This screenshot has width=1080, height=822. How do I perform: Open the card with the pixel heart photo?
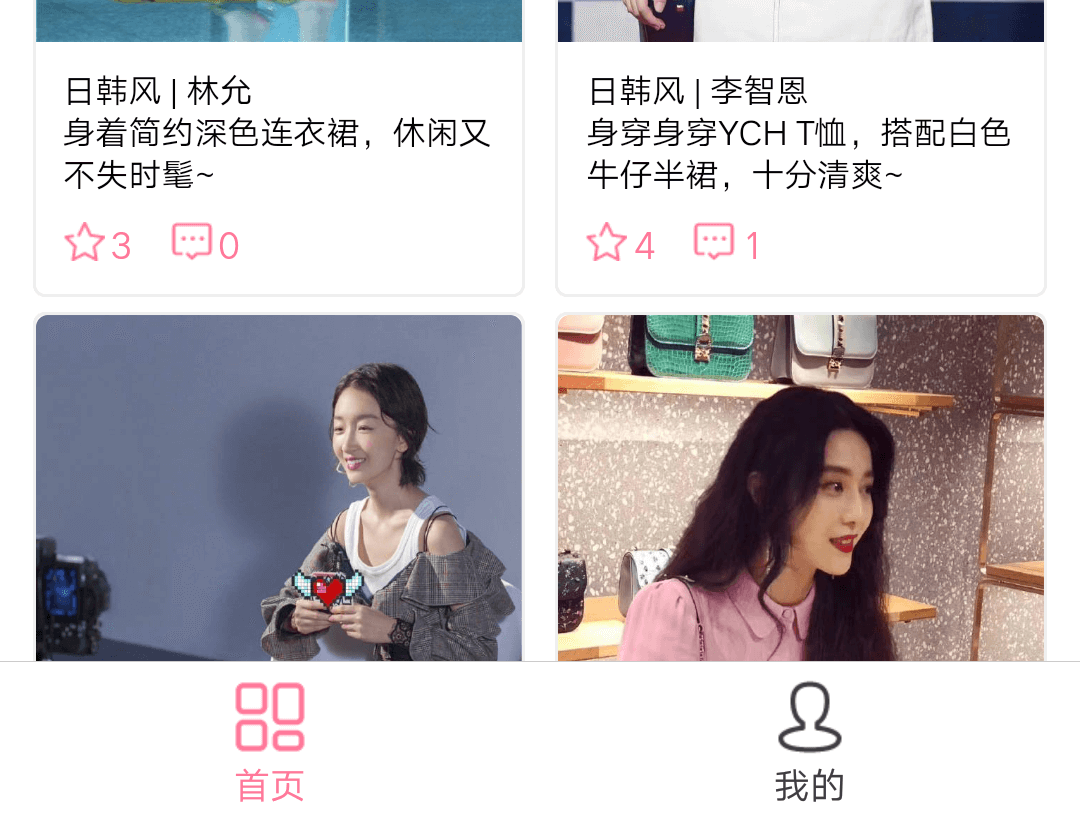coord(279,488)
